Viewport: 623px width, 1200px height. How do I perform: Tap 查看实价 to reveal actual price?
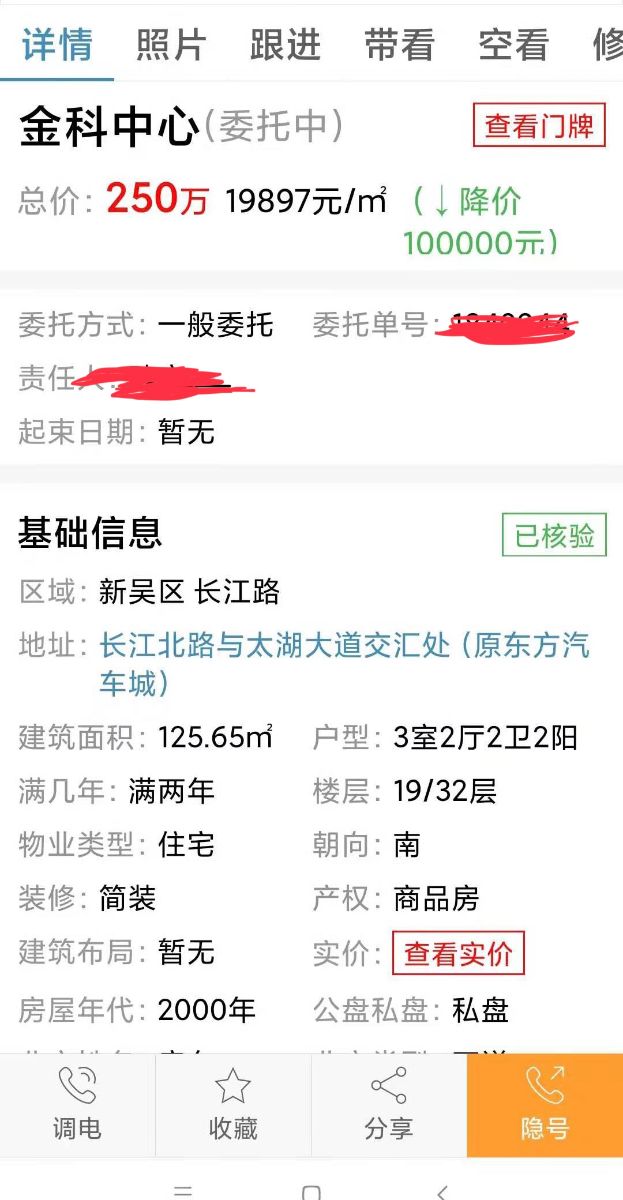point(458,953)
